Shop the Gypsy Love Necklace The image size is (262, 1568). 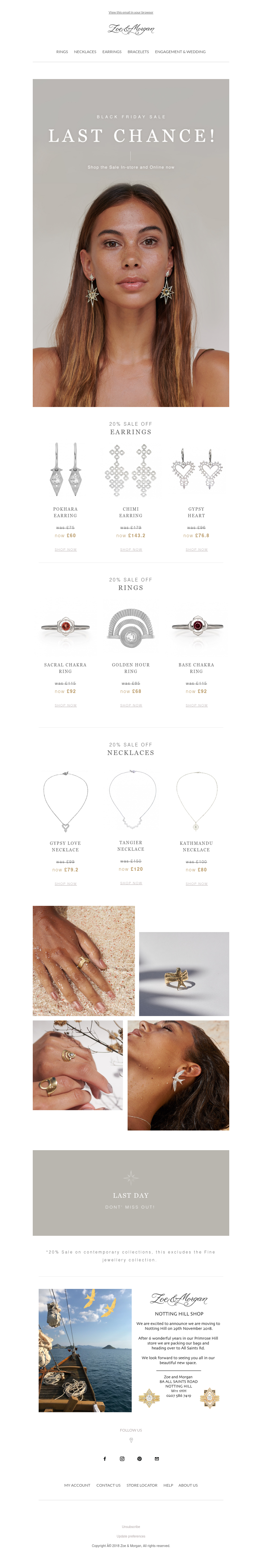(x=65, y=884)
